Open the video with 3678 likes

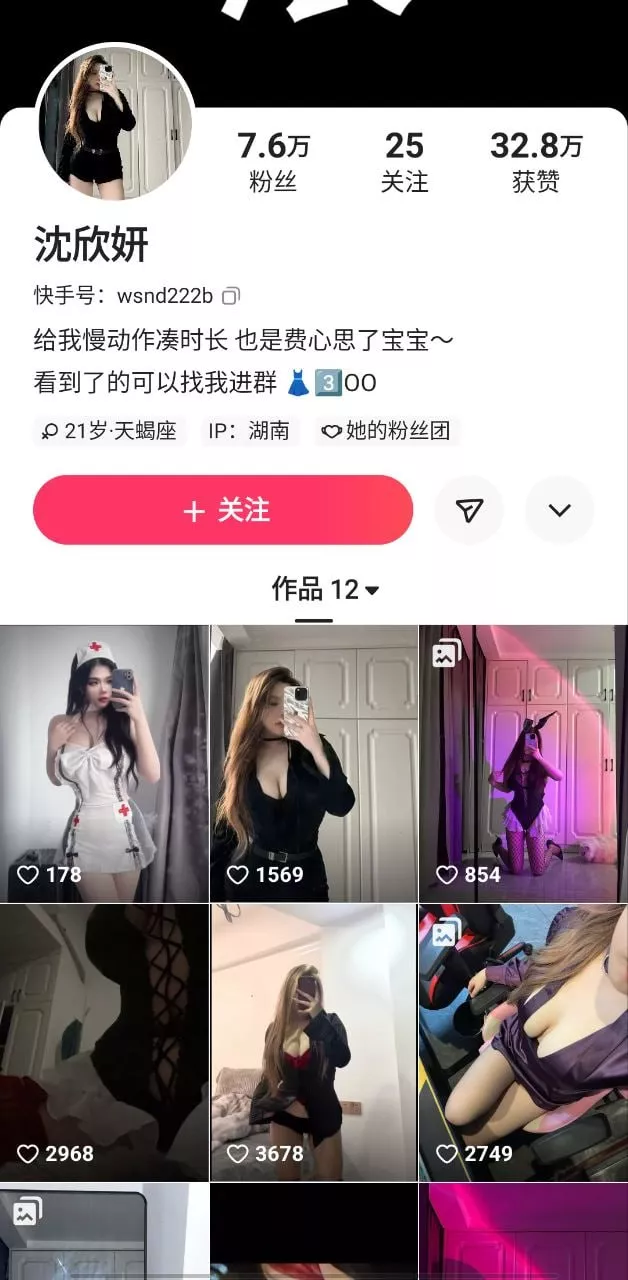313,1041
